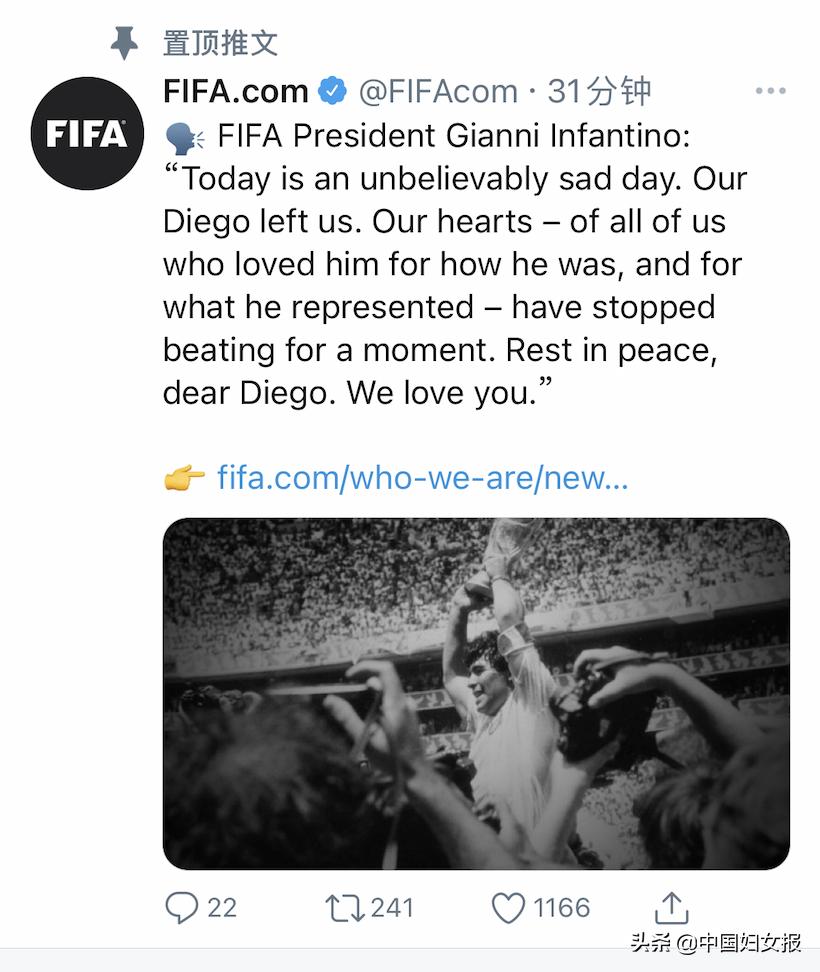
Task: View the black-and-white stadium photo
Action: [x=476, y=693]
